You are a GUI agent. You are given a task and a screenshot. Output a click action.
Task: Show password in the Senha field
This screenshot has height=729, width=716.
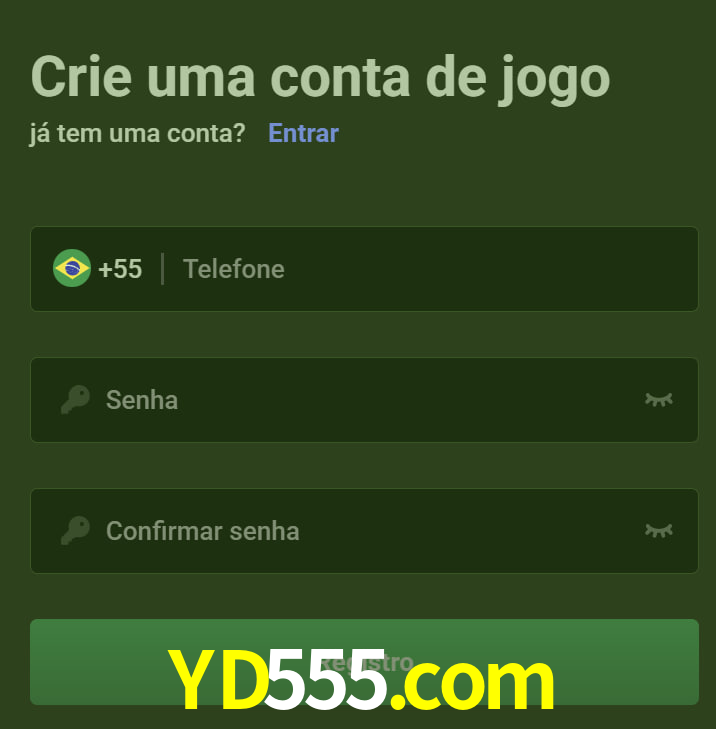658,400
